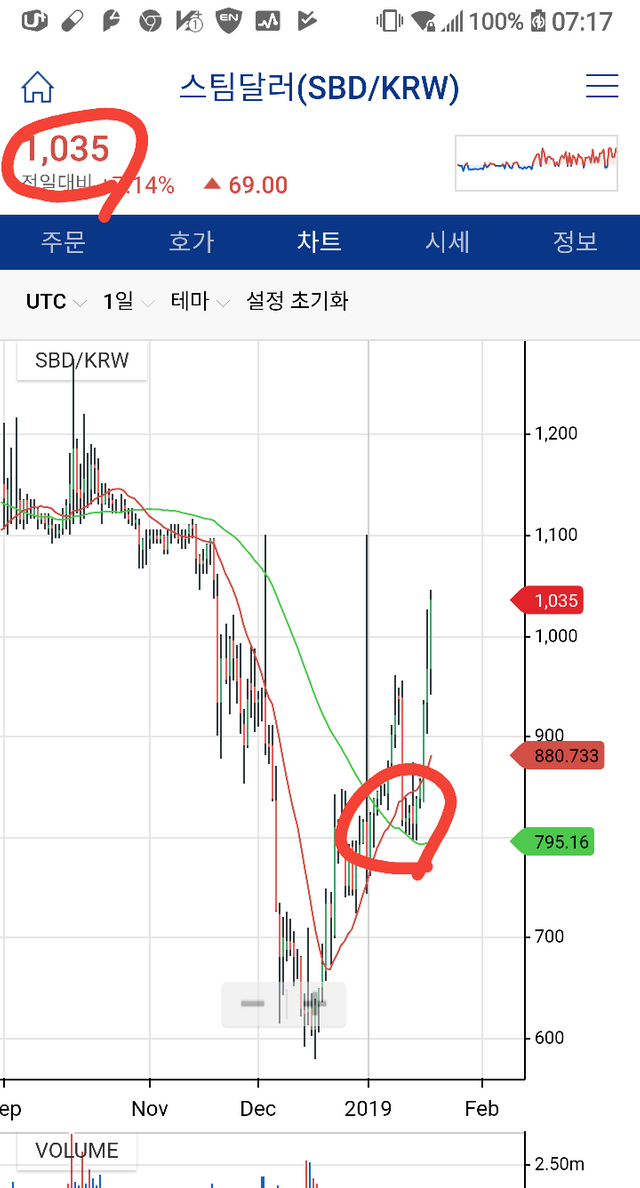This screenshot has width=640, height=1188.
Task: Tap the chart zoom-out minus button
Action: click(x=253, y=1003)
